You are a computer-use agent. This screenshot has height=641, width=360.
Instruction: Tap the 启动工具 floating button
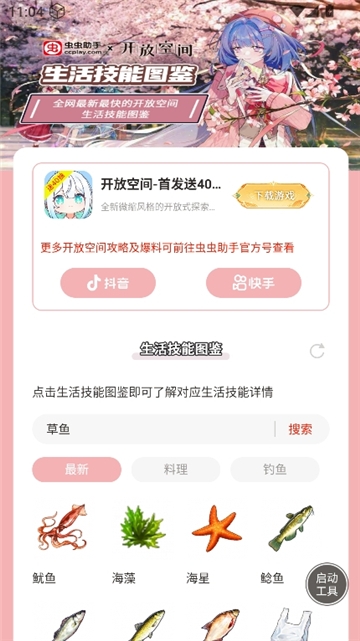click(x=327, y=584)
